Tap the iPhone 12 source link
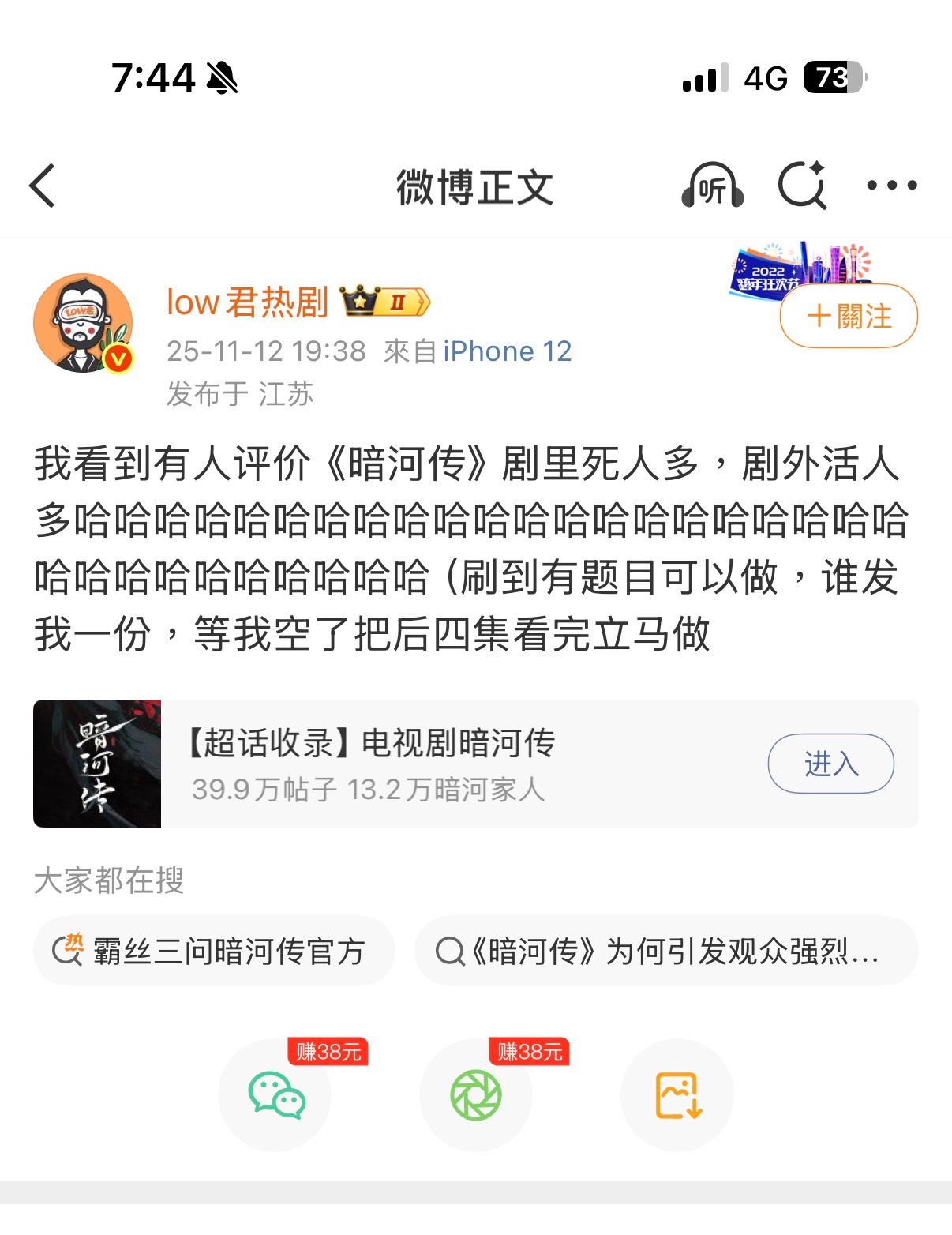This screenshot has height=1235, width=952. pyautogui.click(x=507, y=351)
